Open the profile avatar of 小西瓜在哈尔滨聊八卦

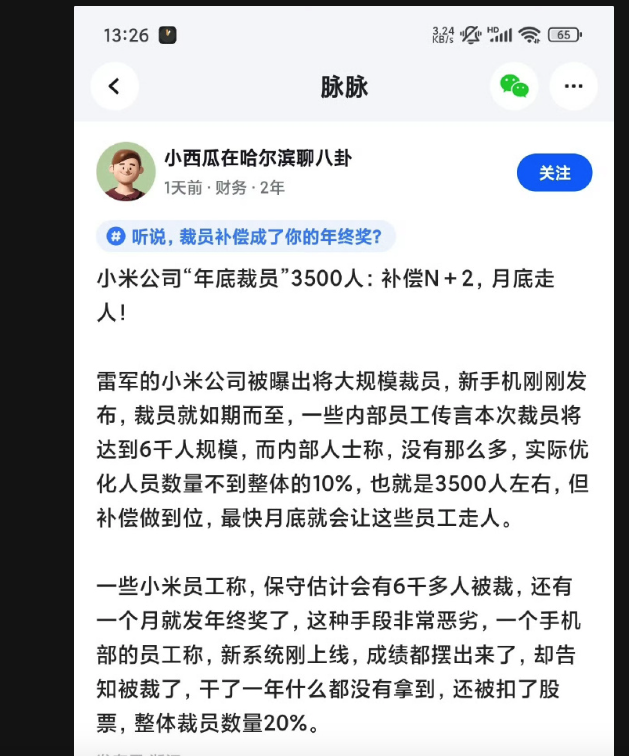(x=126, y=172)
